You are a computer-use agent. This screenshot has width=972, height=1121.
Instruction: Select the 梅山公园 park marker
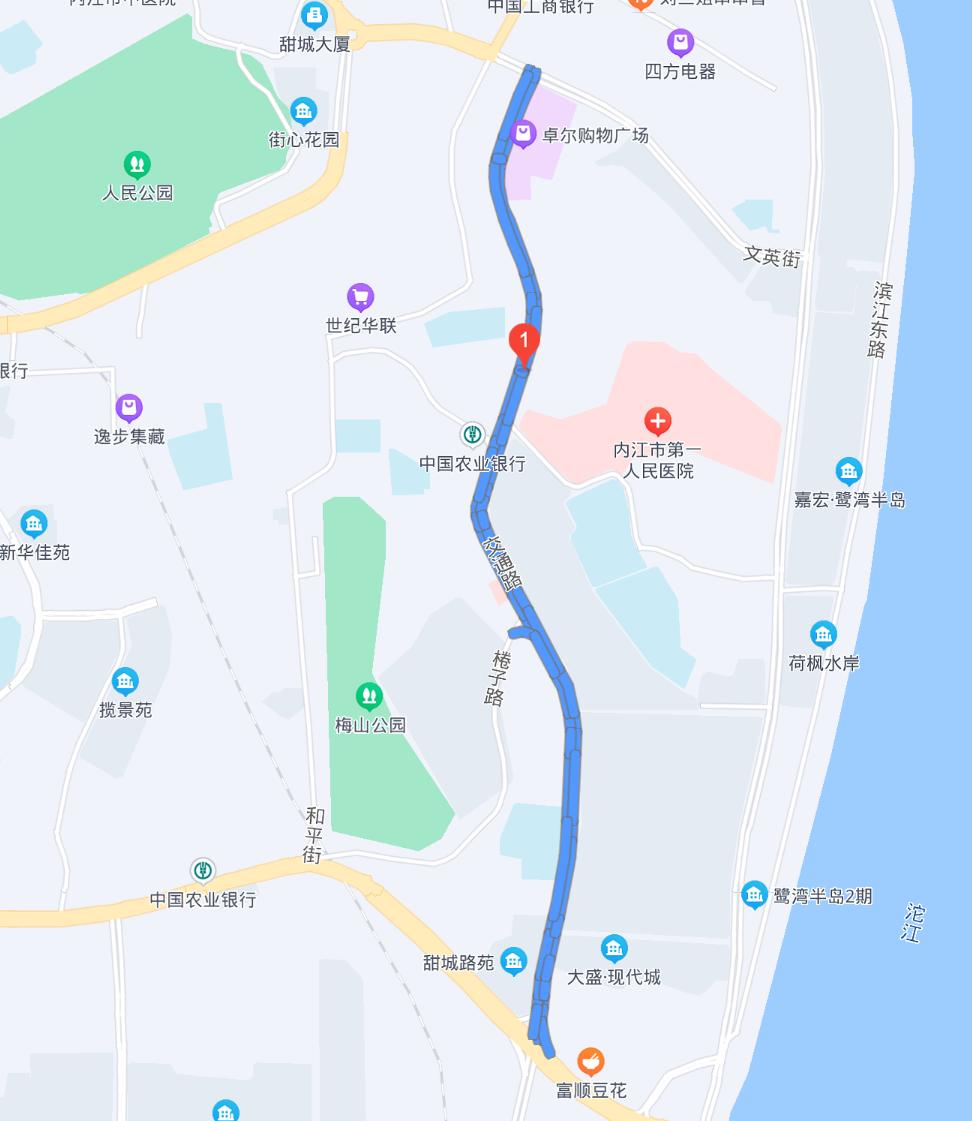point(369,697)
